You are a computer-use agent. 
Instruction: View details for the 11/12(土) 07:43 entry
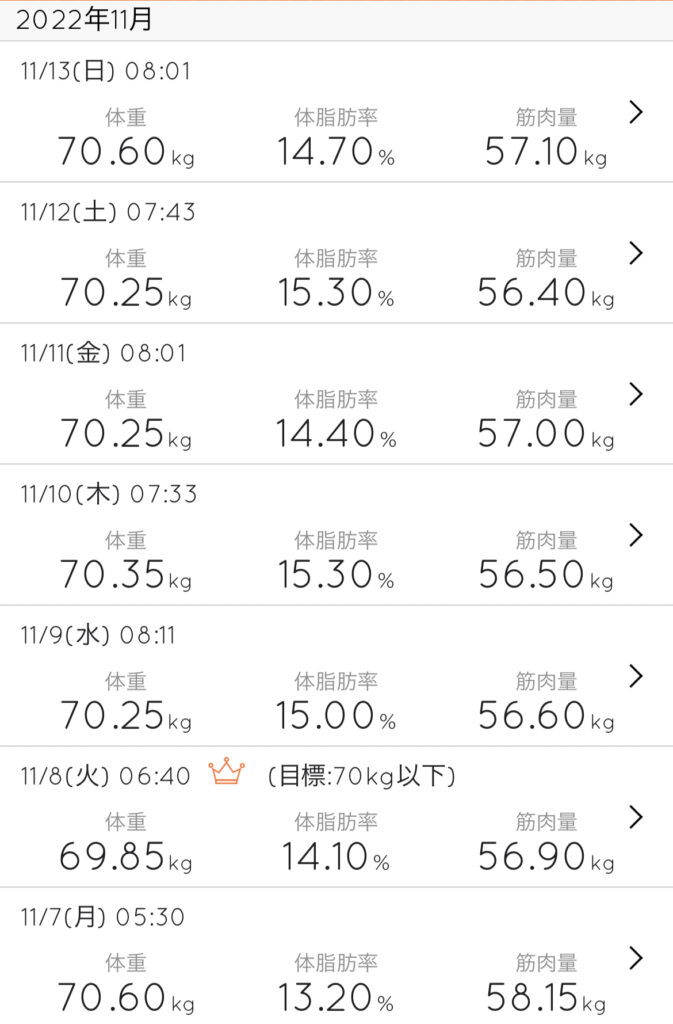(336, 253)
